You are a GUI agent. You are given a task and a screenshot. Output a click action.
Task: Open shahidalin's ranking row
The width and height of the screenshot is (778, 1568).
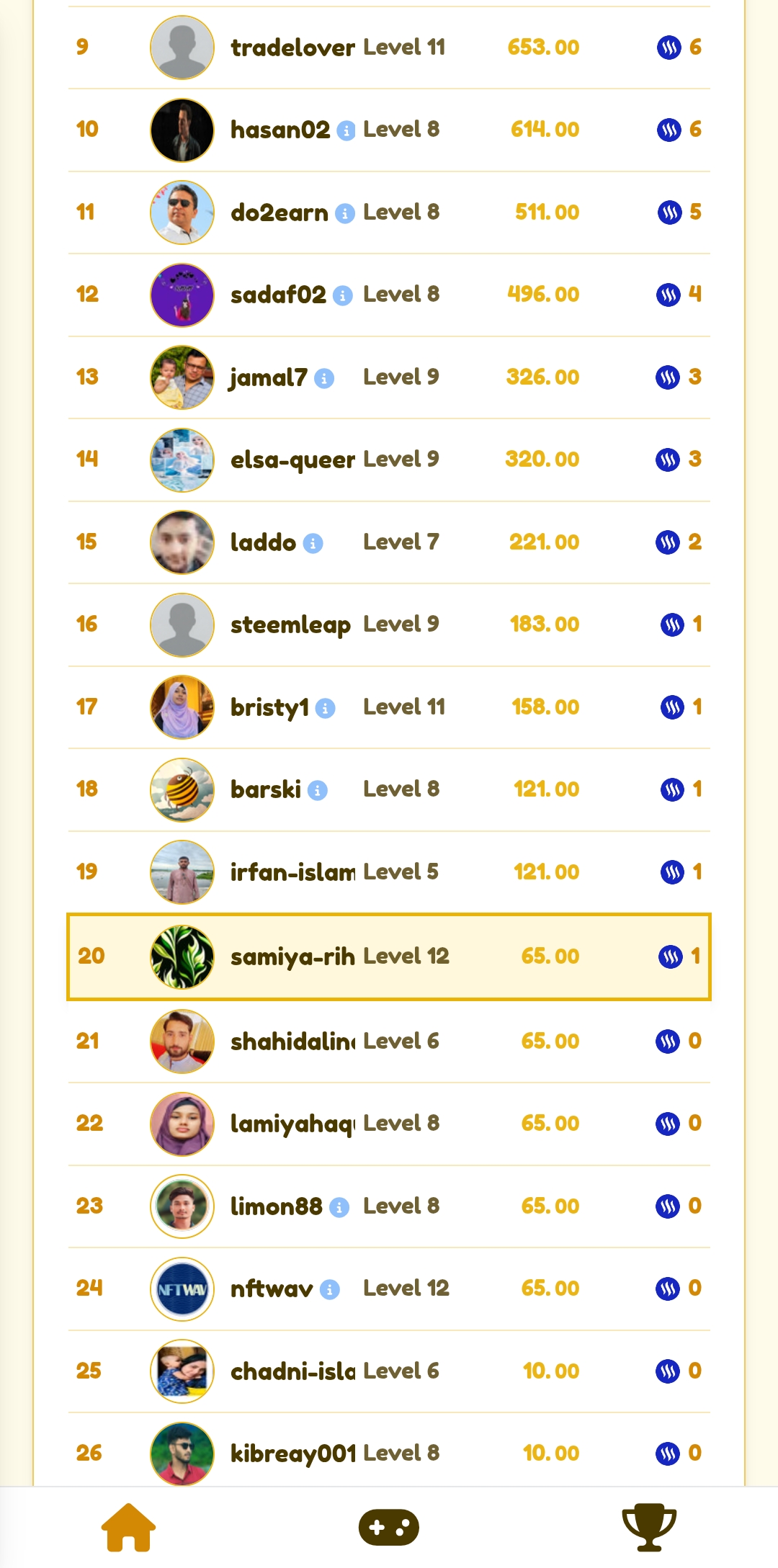pyautogui.click(x=389, y=1041)
